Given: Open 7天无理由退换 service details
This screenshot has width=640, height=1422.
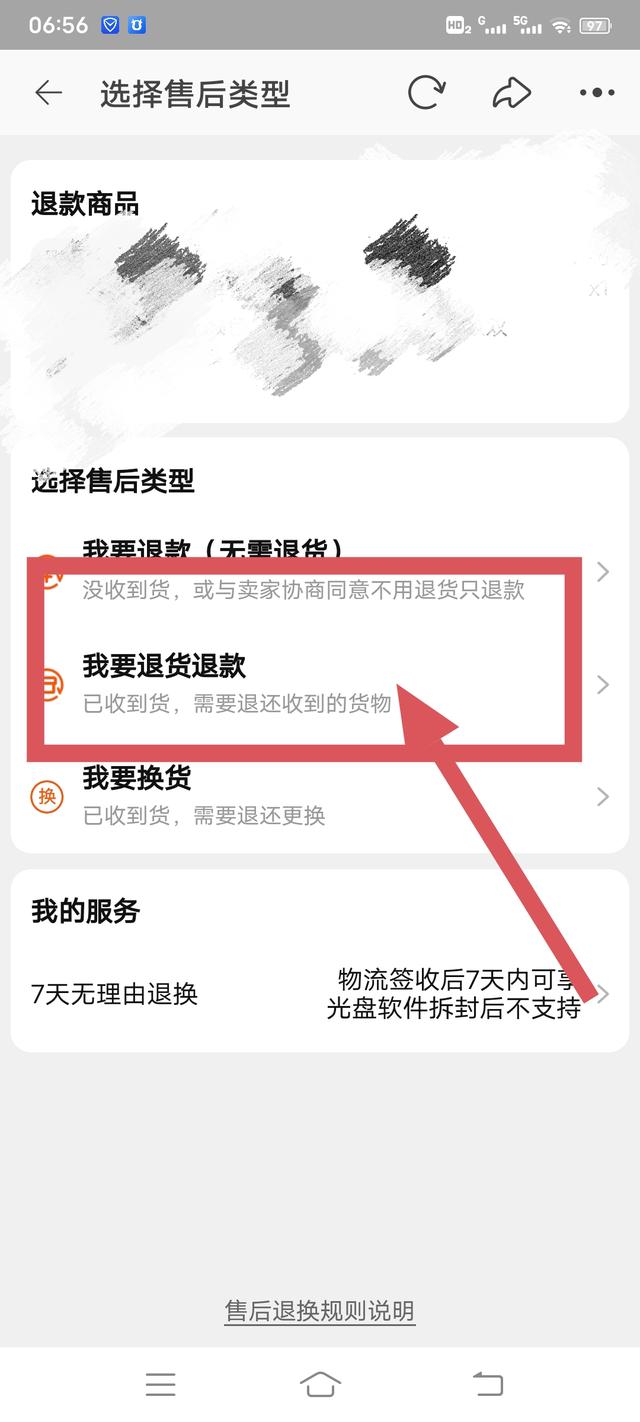Looking at the screenshot, I should 320,994.
